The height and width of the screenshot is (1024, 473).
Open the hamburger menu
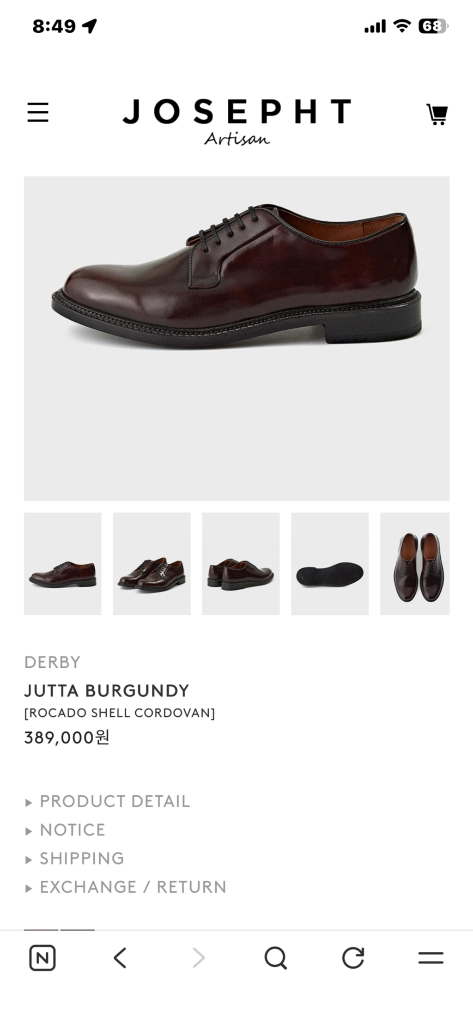point(38,112)
